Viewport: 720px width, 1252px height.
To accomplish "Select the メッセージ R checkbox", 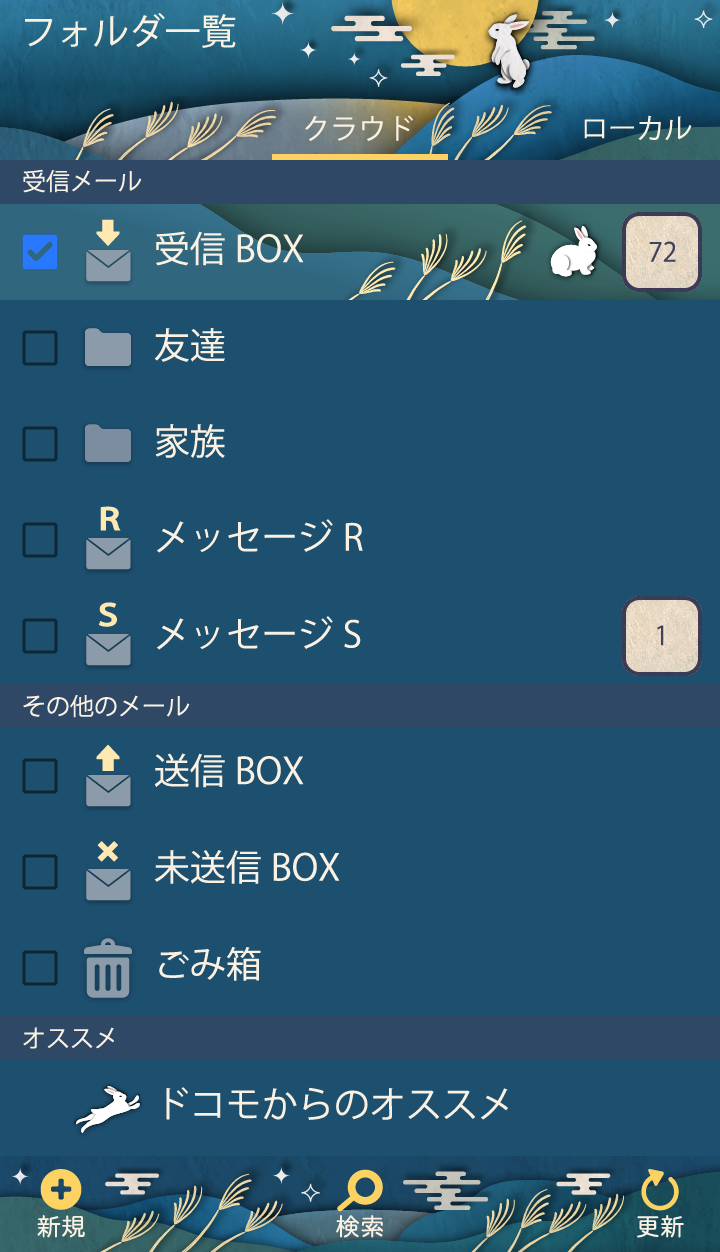I will (x=40, y=540).
